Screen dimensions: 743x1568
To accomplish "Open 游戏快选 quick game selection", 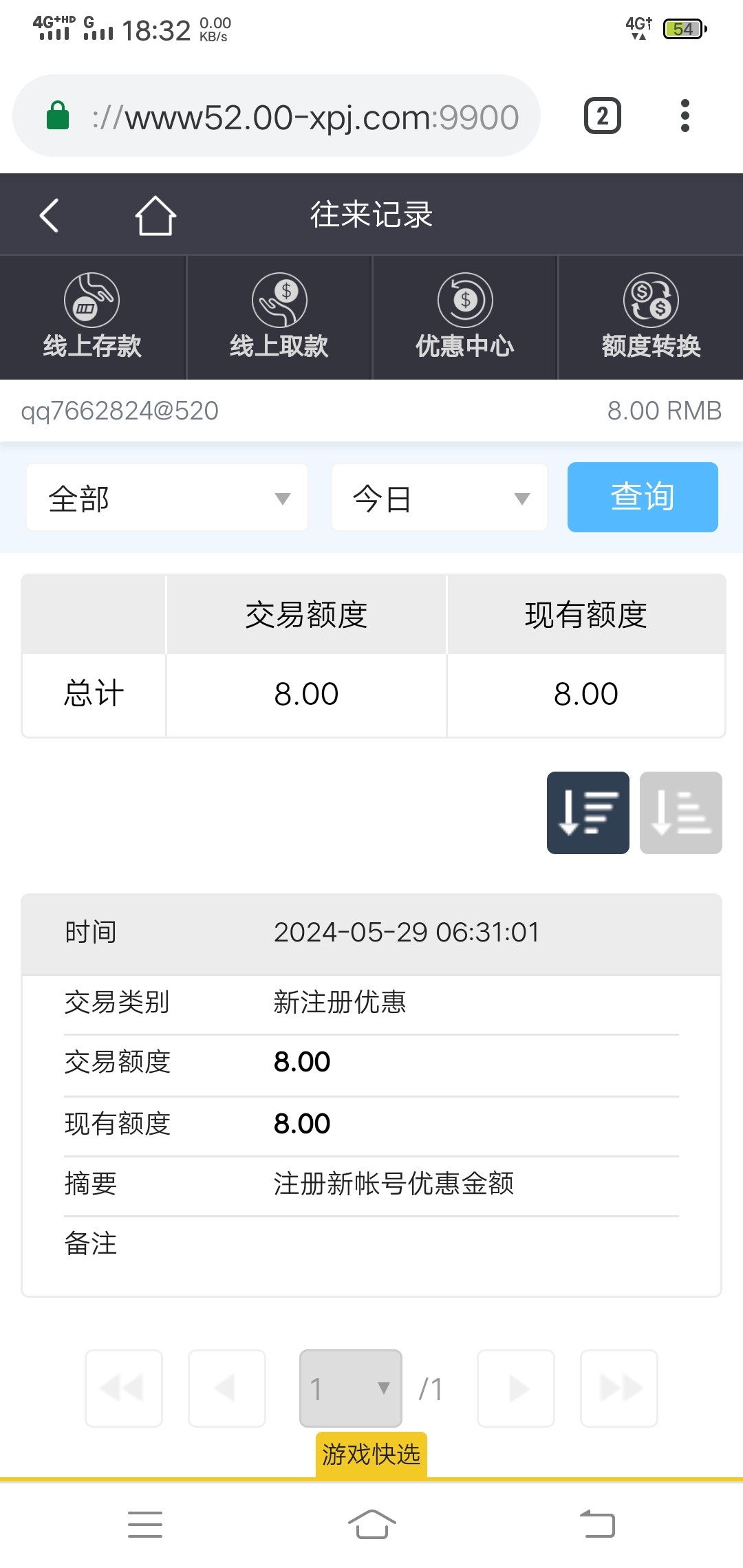I will pos(371,1455).
